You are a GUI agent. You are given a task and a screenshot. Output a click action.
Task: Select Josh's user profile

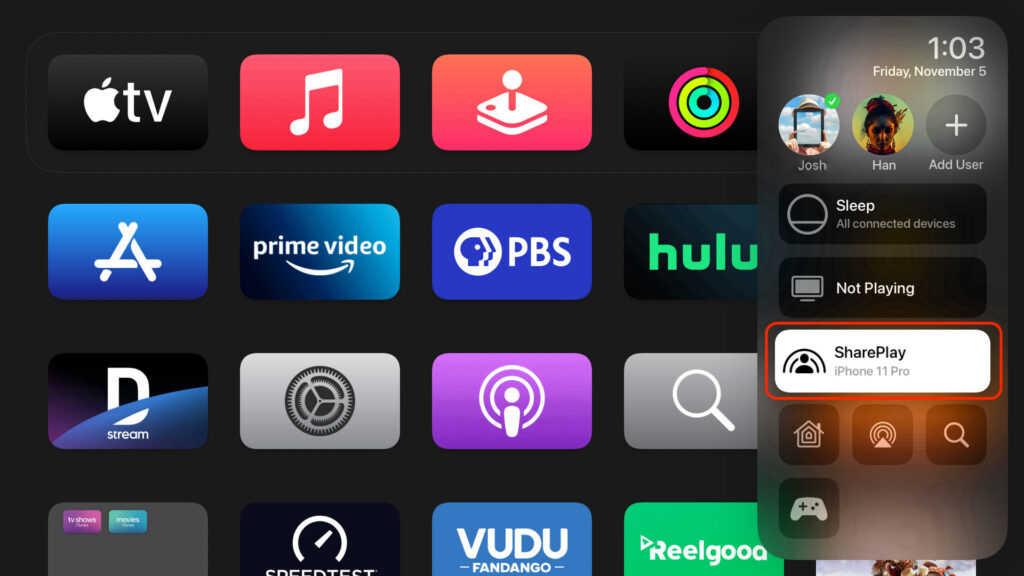tap(809, 127)
